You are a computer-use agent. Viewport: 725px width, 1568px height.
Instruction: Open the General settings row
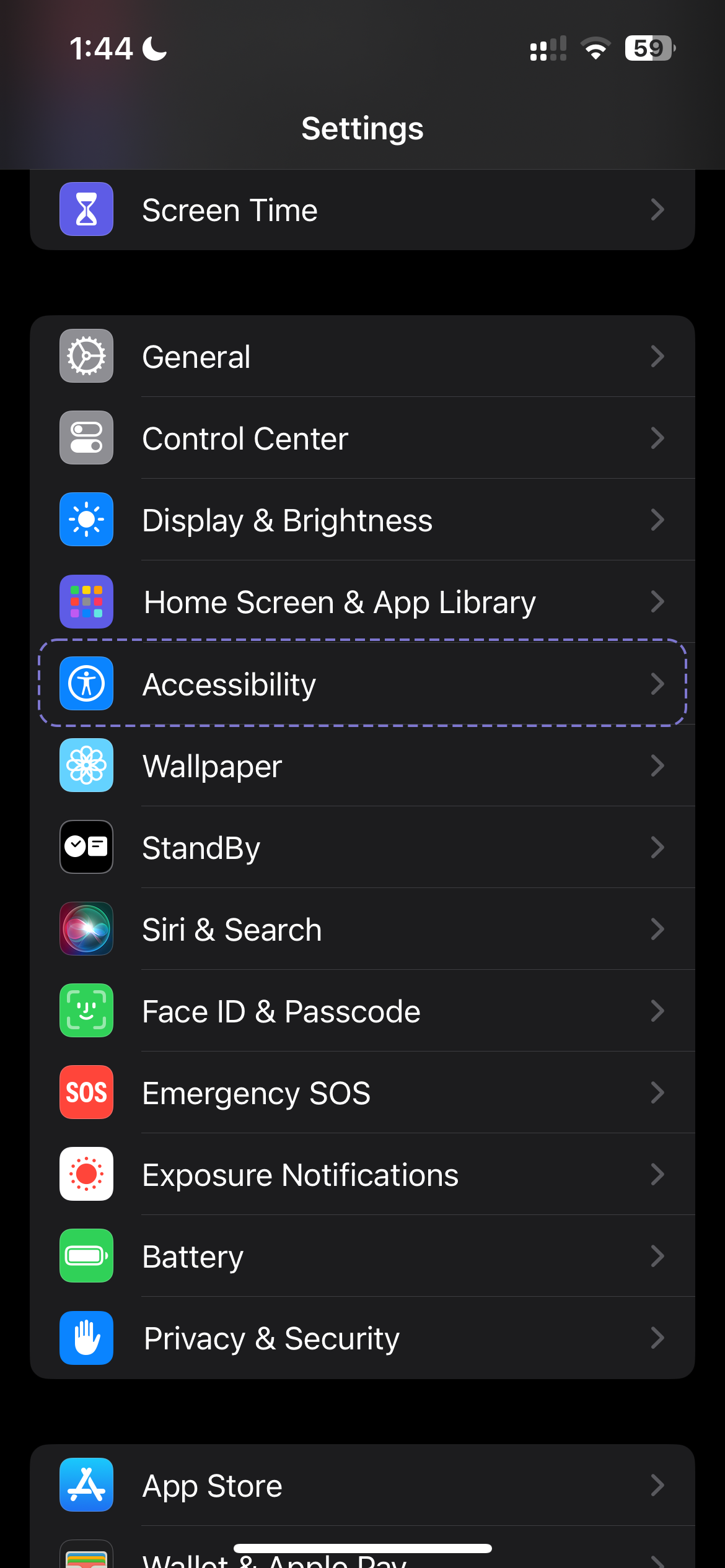(362, 357)
